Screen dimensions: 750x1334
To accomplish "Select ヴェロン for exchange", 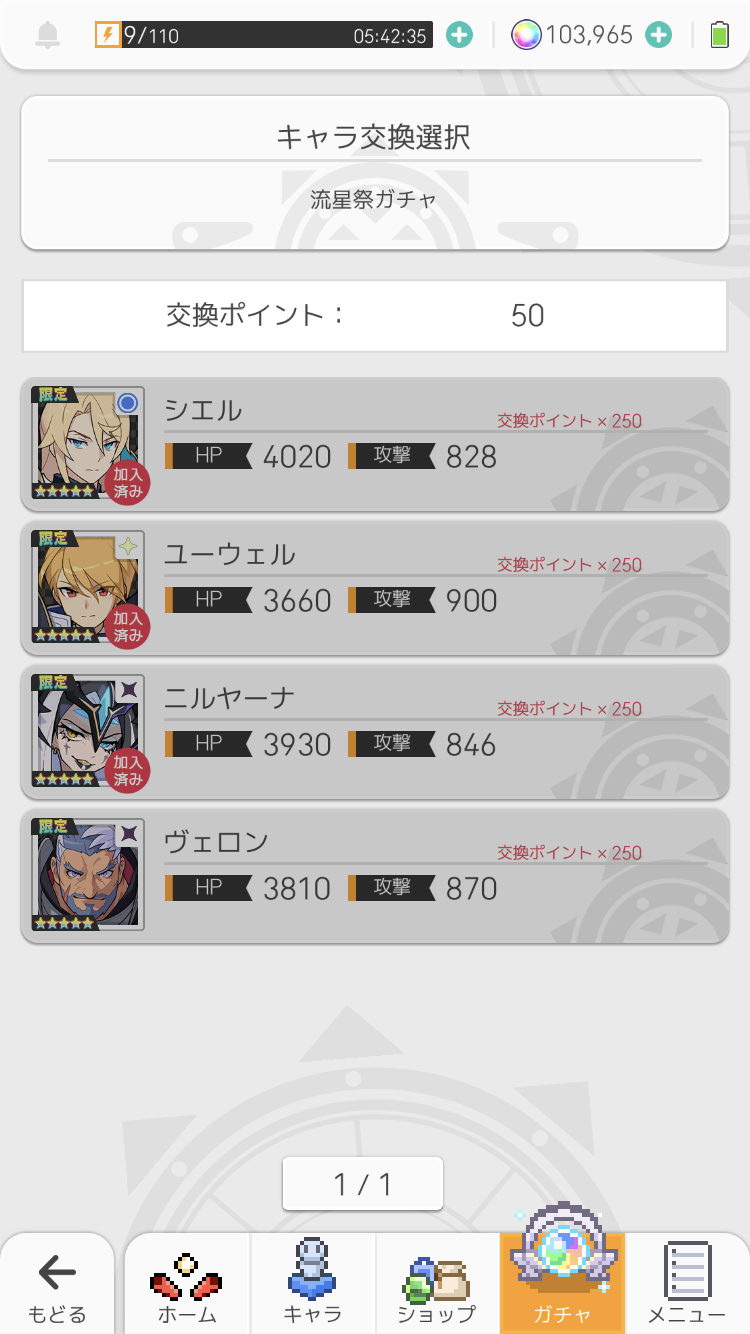I will click(x=375, y=877).
